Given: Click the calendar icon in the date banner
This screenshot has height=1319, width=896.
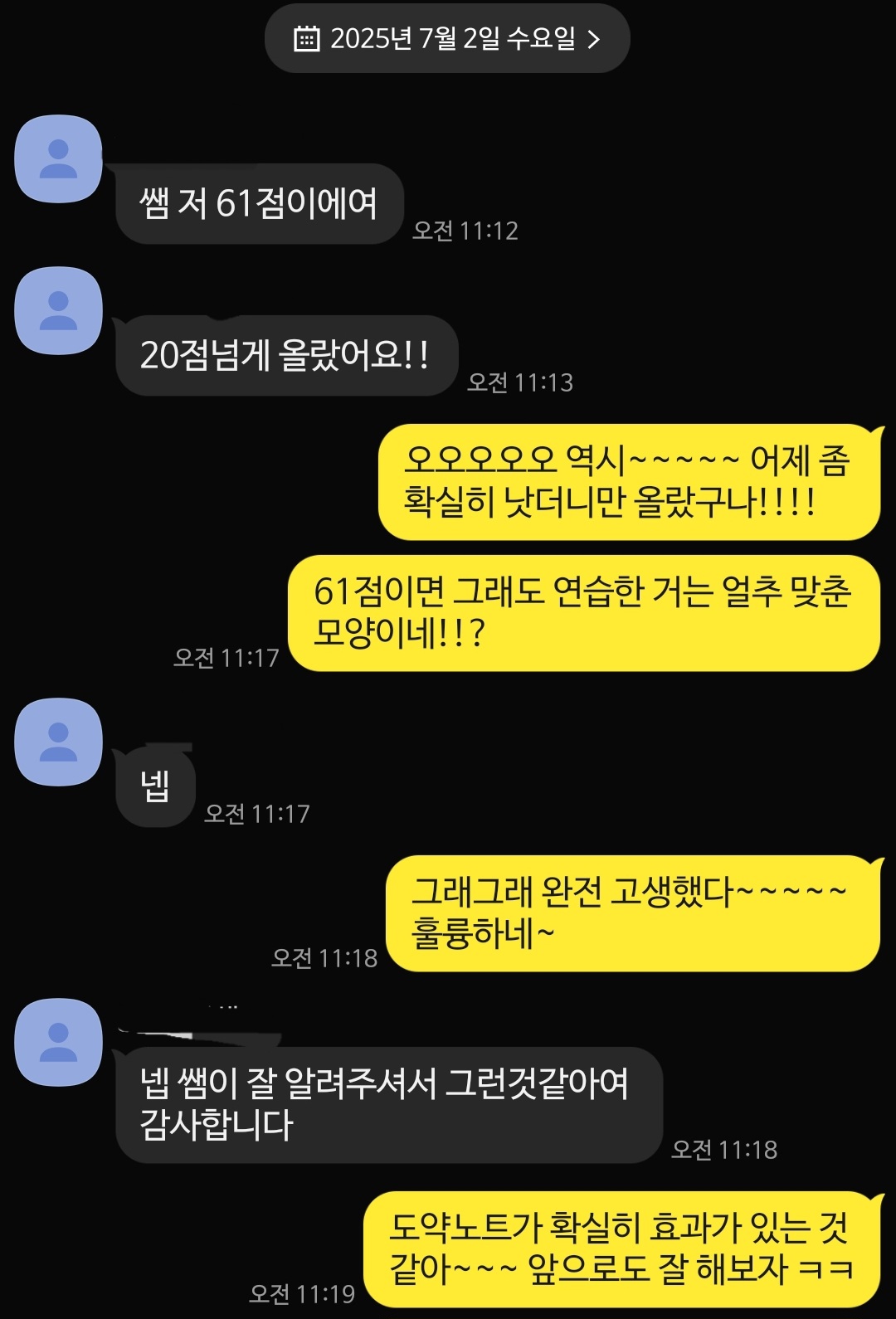Looking at the screenshot, I should point(308,37).
